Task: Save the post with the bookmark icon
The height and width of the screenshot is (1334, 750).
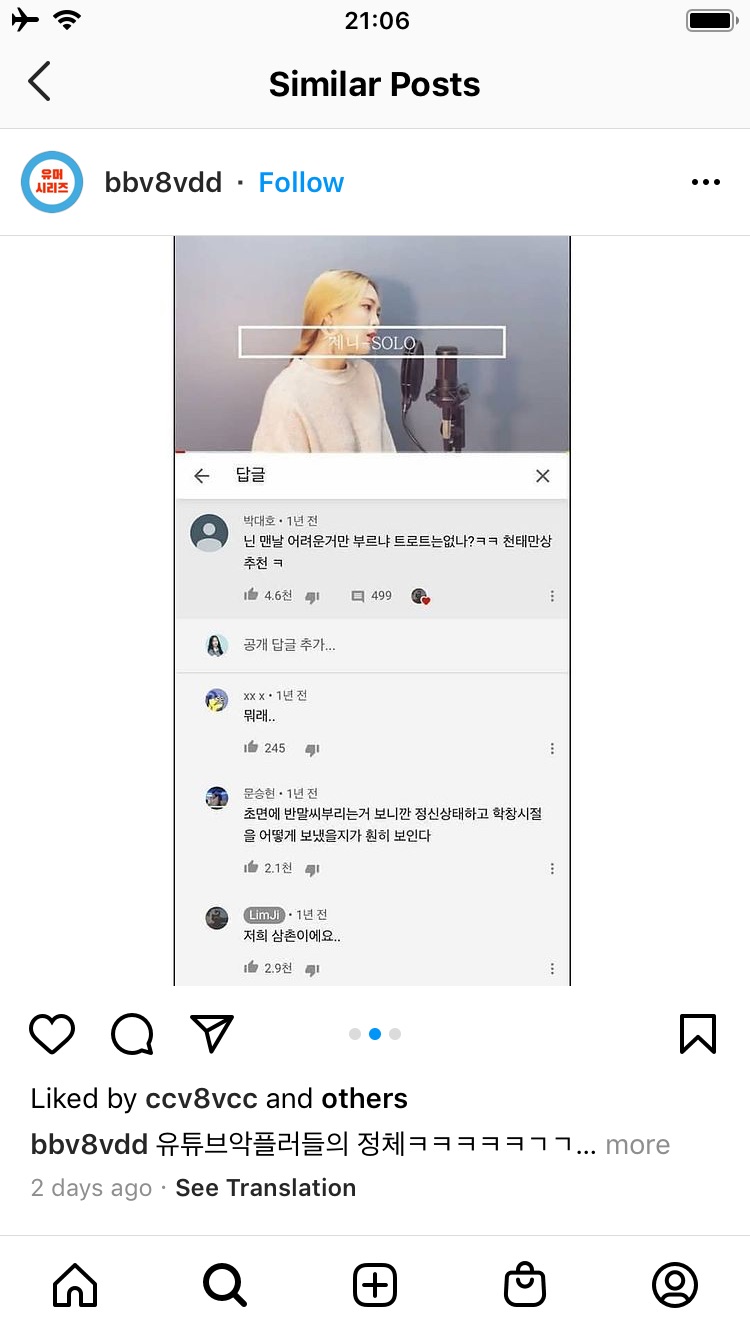Action: tap(698, 1034)
